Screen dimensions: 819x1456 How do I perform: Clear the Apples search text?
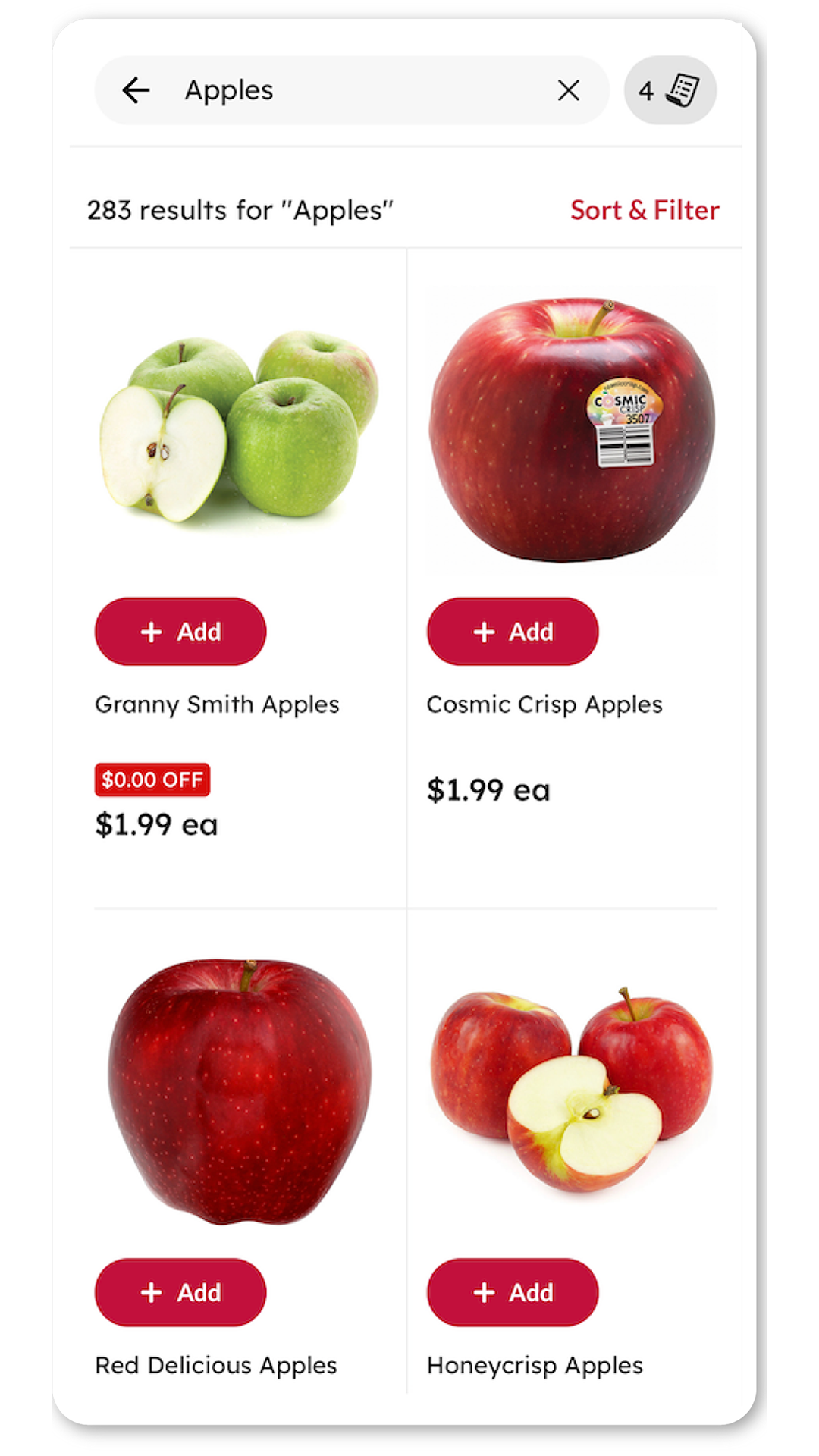[568, 90]
